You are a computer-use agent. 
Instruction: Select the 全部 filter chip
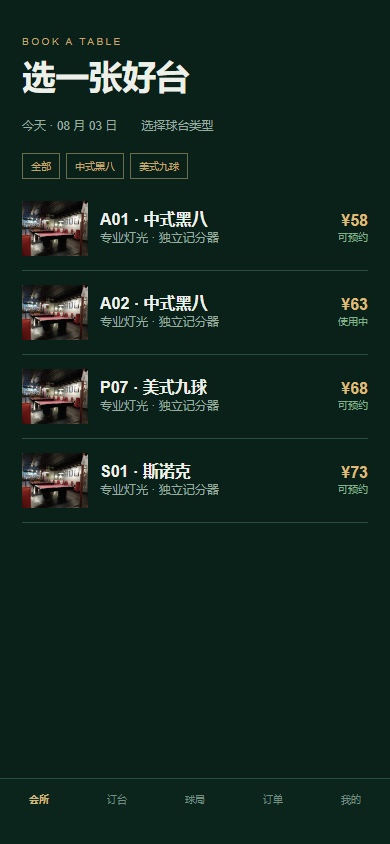[41, 166]
